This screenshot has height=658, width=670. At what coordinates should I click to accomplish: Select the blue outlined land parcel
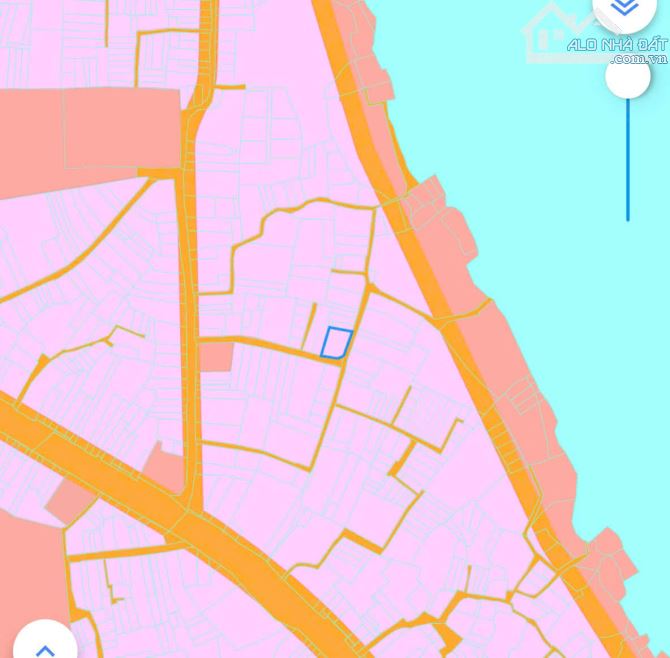tap(337, 342)
